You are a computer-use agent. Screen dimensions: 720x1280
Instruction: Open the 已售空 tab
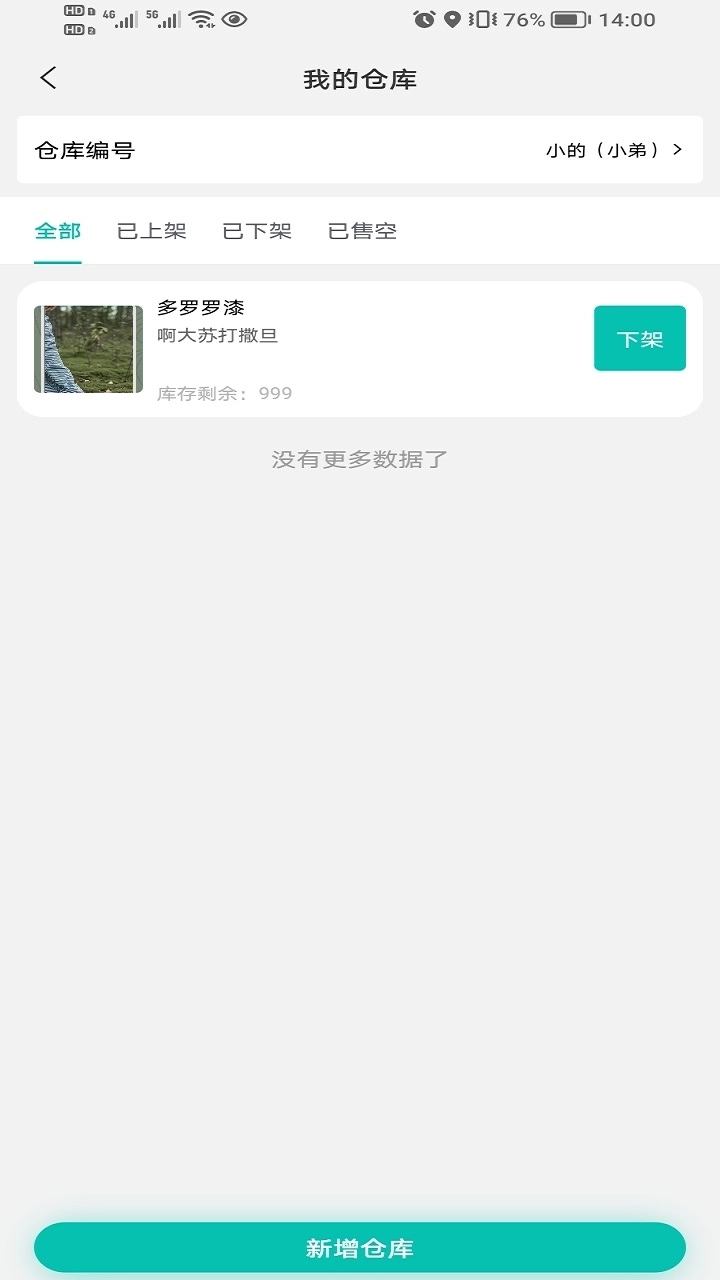click(362, 230)
